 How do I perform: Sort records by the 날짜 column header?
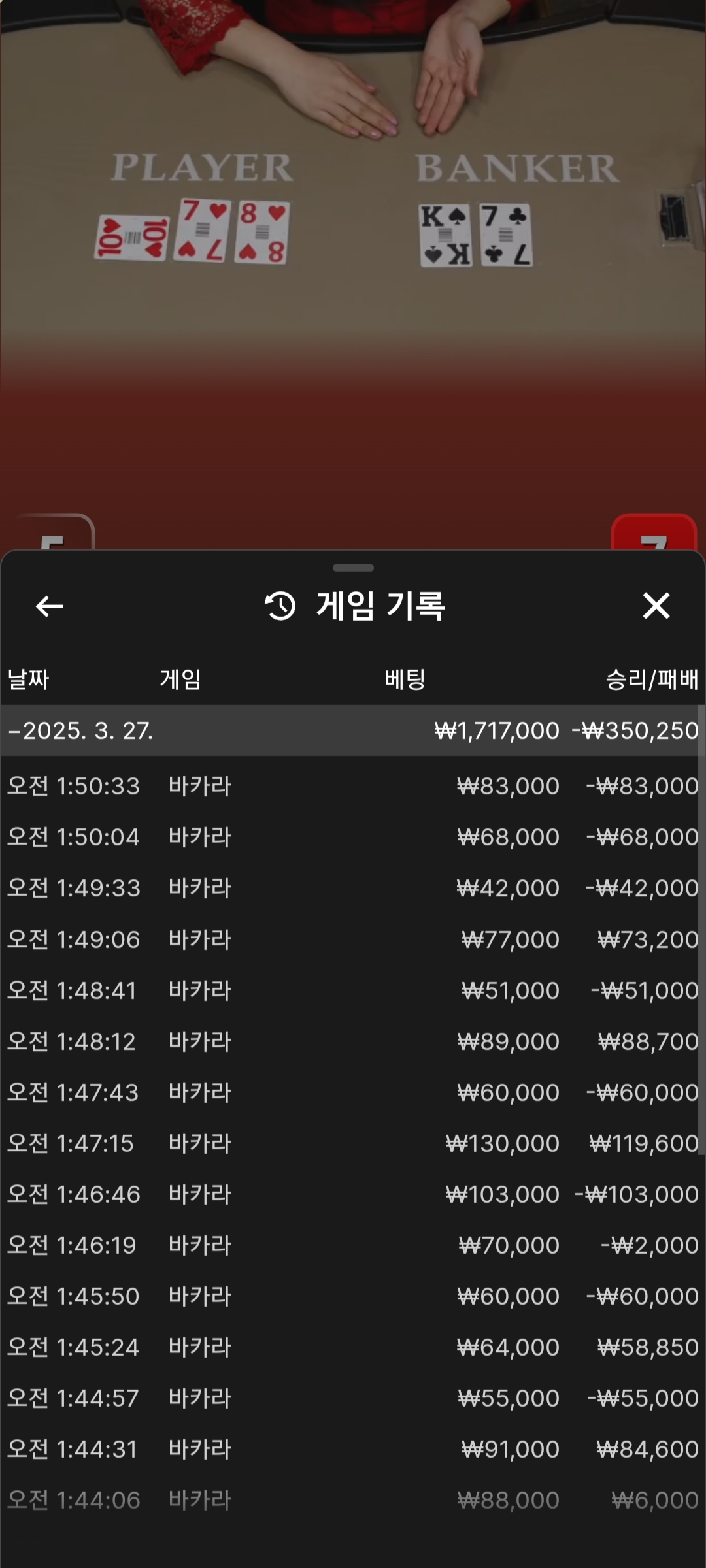point(27,679)
